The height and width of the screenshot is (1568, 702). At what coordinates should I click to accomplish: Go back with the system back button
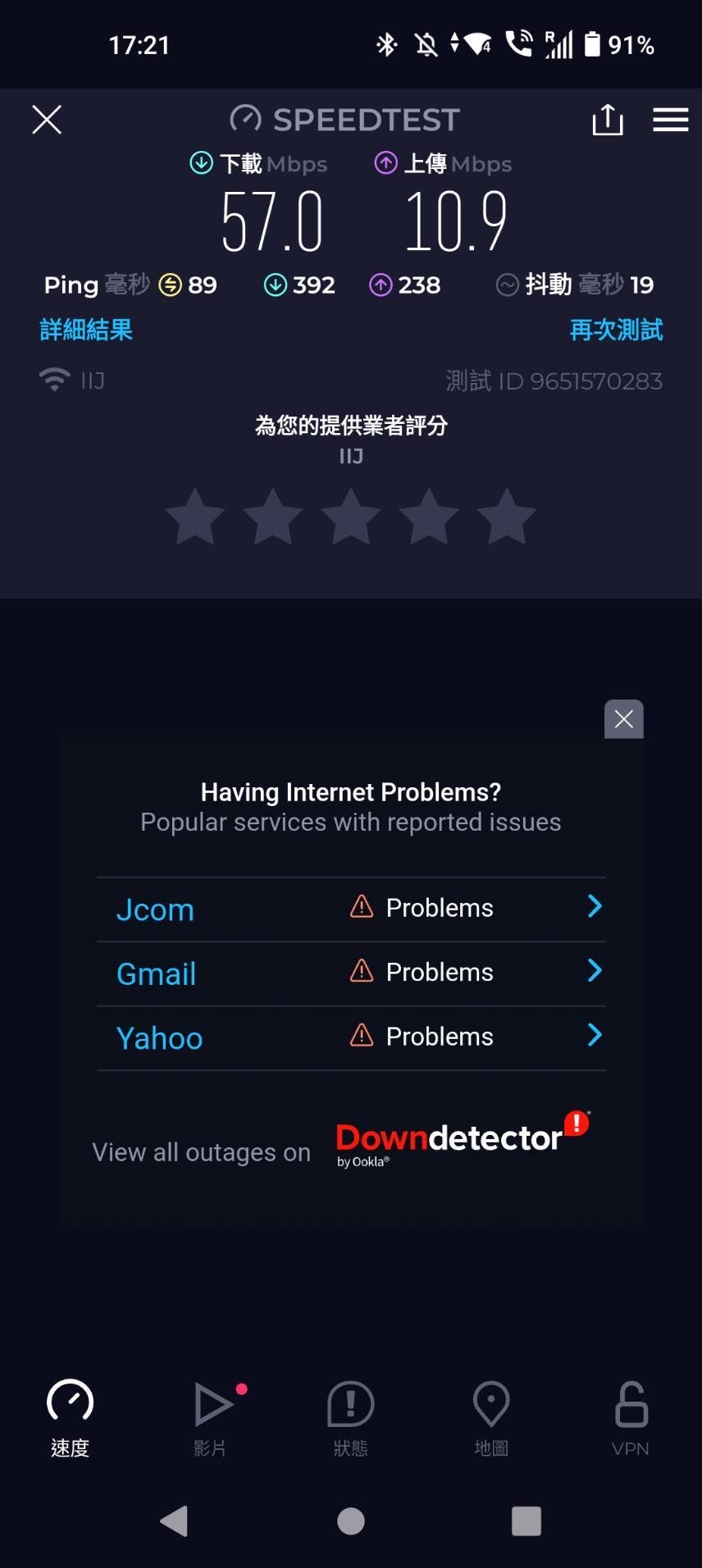174,1521
